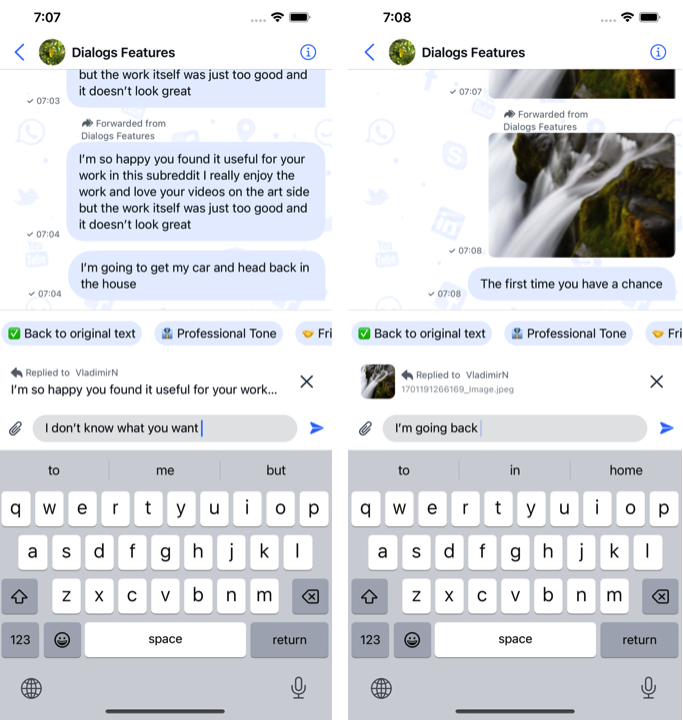Focus the field containing "I'm going back"
The height and width of the screenshot is (723, 683).
(x=515, y=428)
